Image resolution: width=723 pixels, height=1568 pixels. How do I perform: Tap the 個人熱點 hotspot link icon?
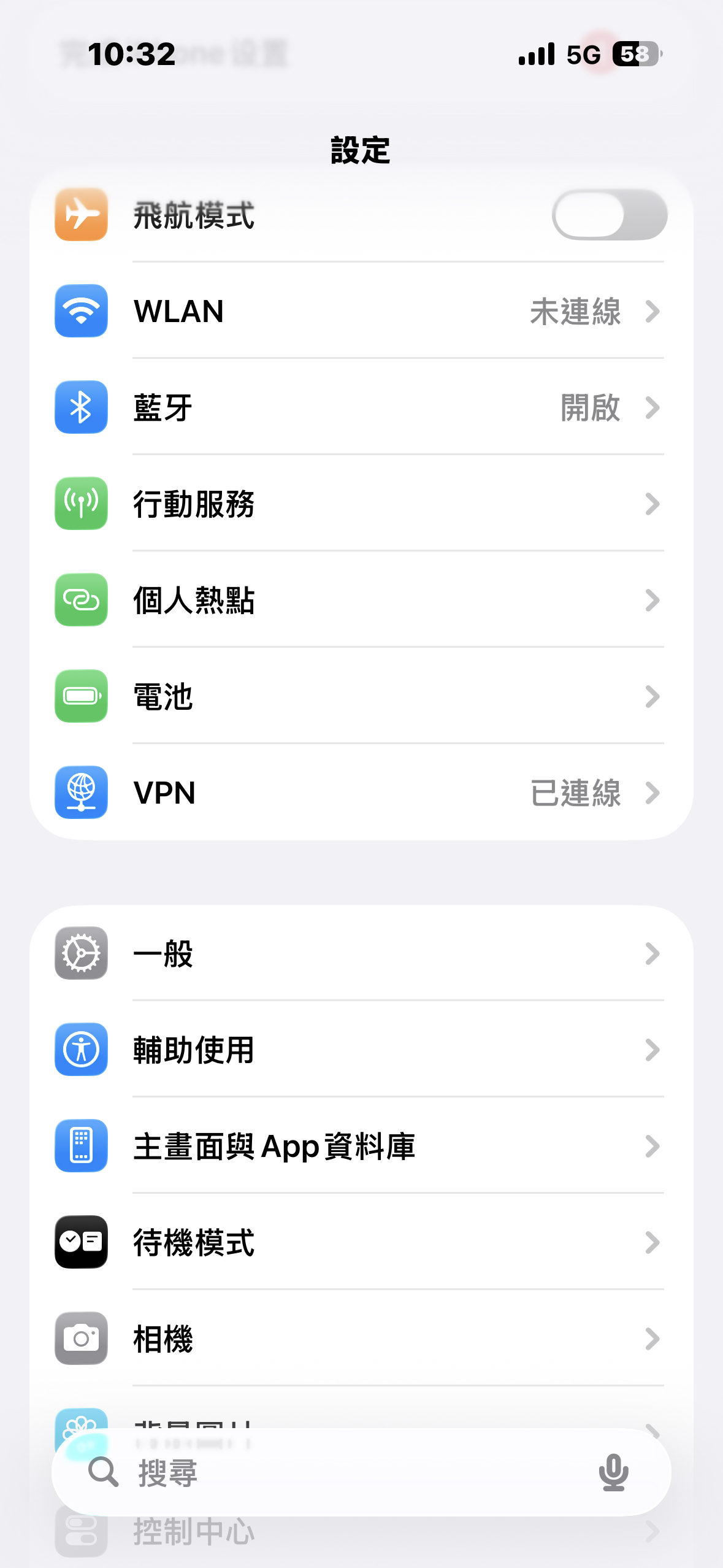[80, 600]
